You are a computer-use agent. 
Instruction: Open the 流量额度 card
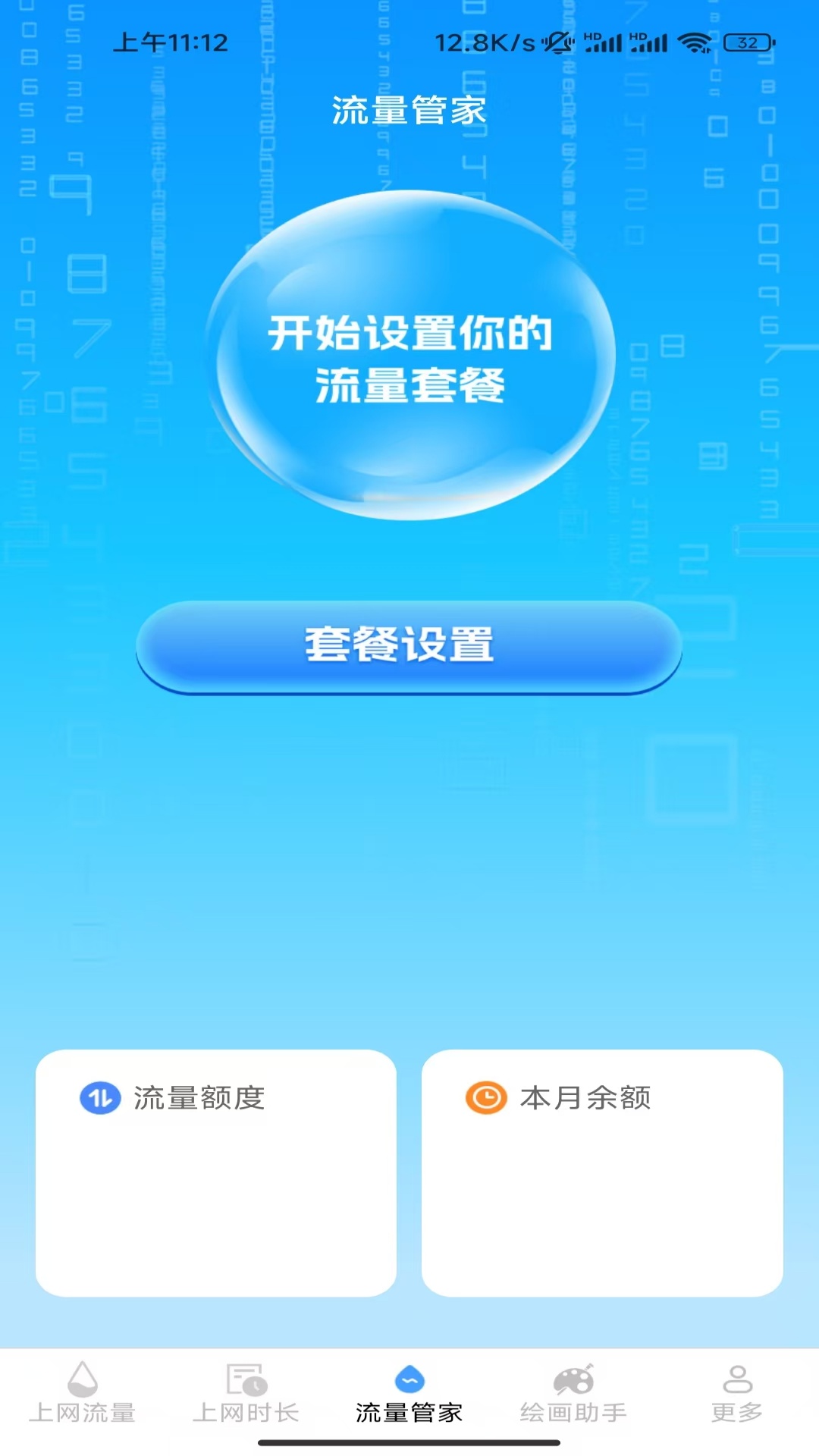coord(216,1172)
